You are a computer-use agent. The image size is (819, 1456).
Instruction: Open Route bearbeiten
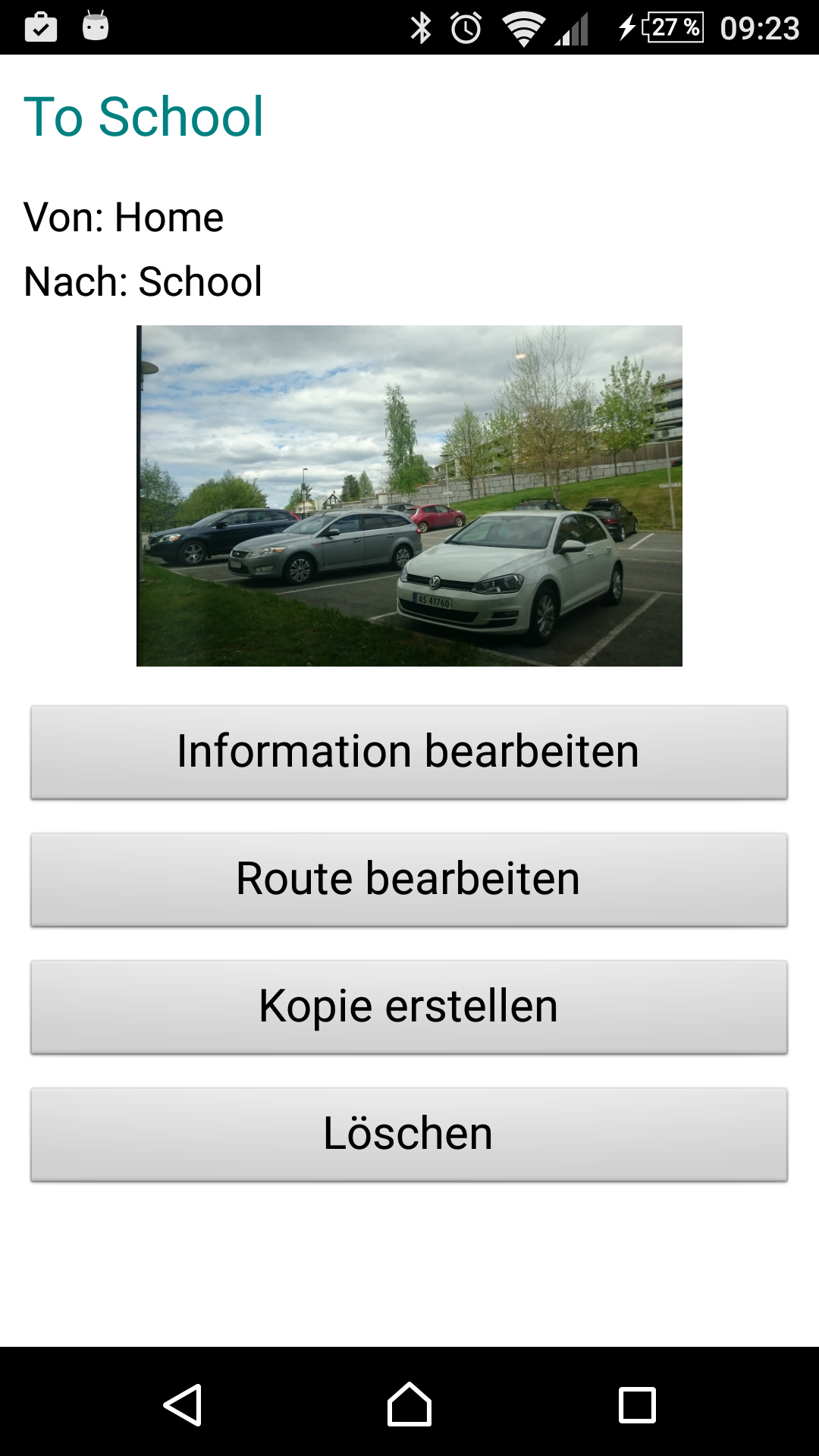click(409, 879)
